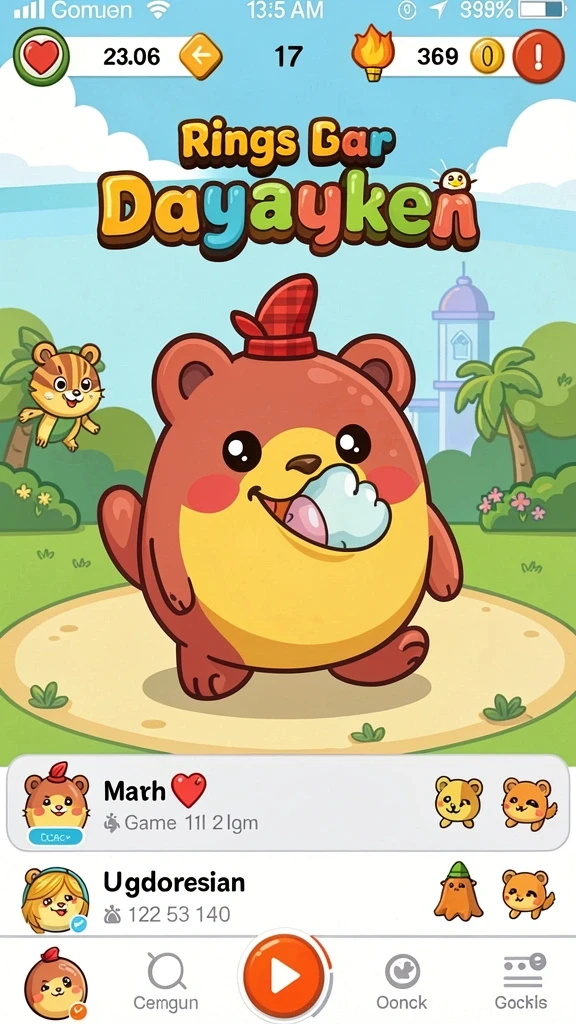Tap the red heart lives icon

(41, 57)
